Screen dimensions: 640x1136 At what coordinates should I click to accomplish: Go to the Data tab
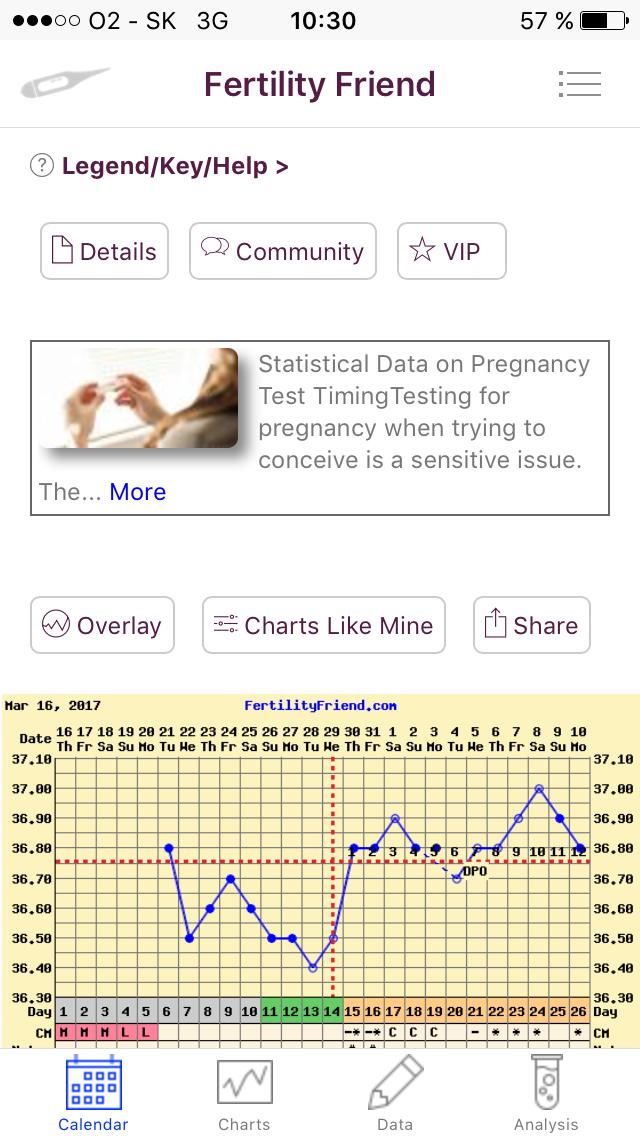395,1093
